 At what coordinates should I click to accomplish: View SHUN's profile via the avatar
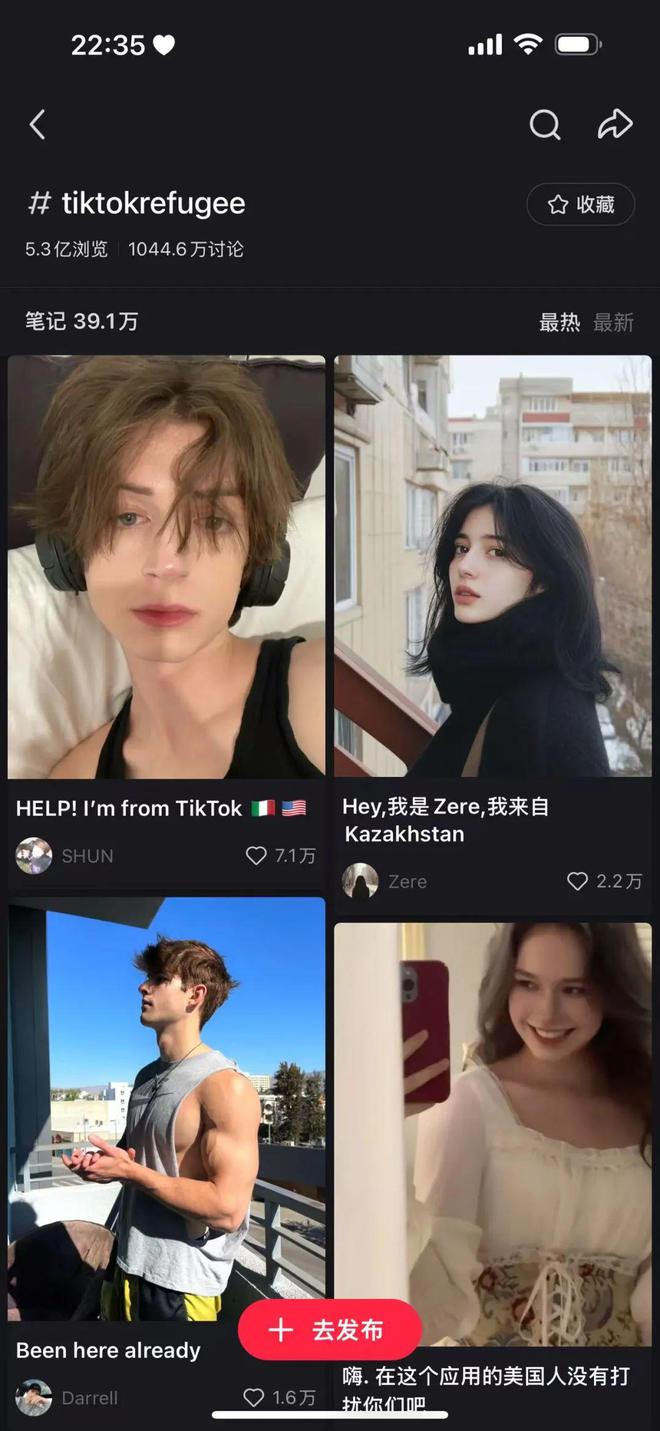pyautogui.click(x=34, y=856)
